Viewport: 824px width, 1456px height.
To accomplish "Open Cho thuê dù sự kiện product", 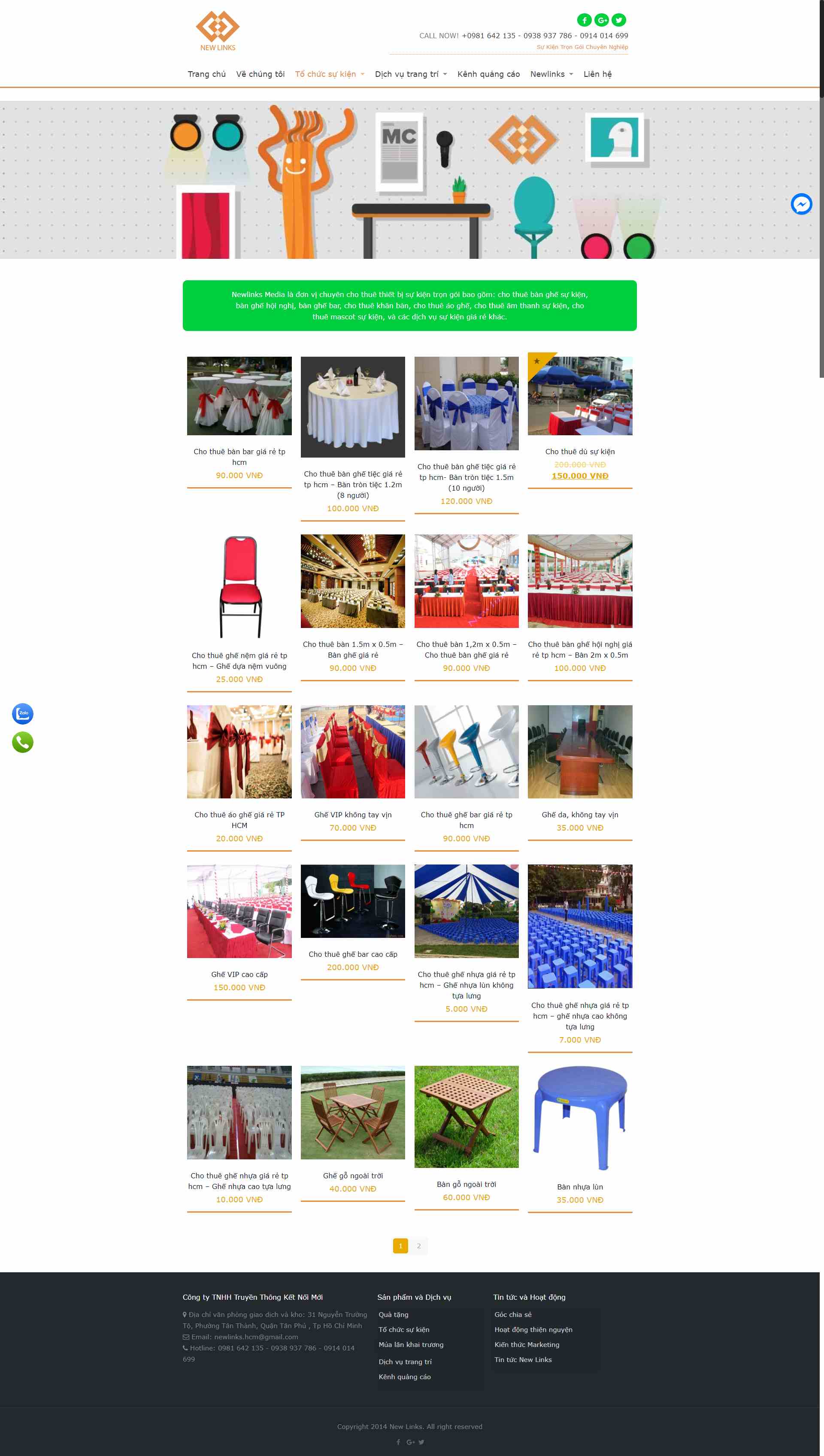I will coord(579,452).
